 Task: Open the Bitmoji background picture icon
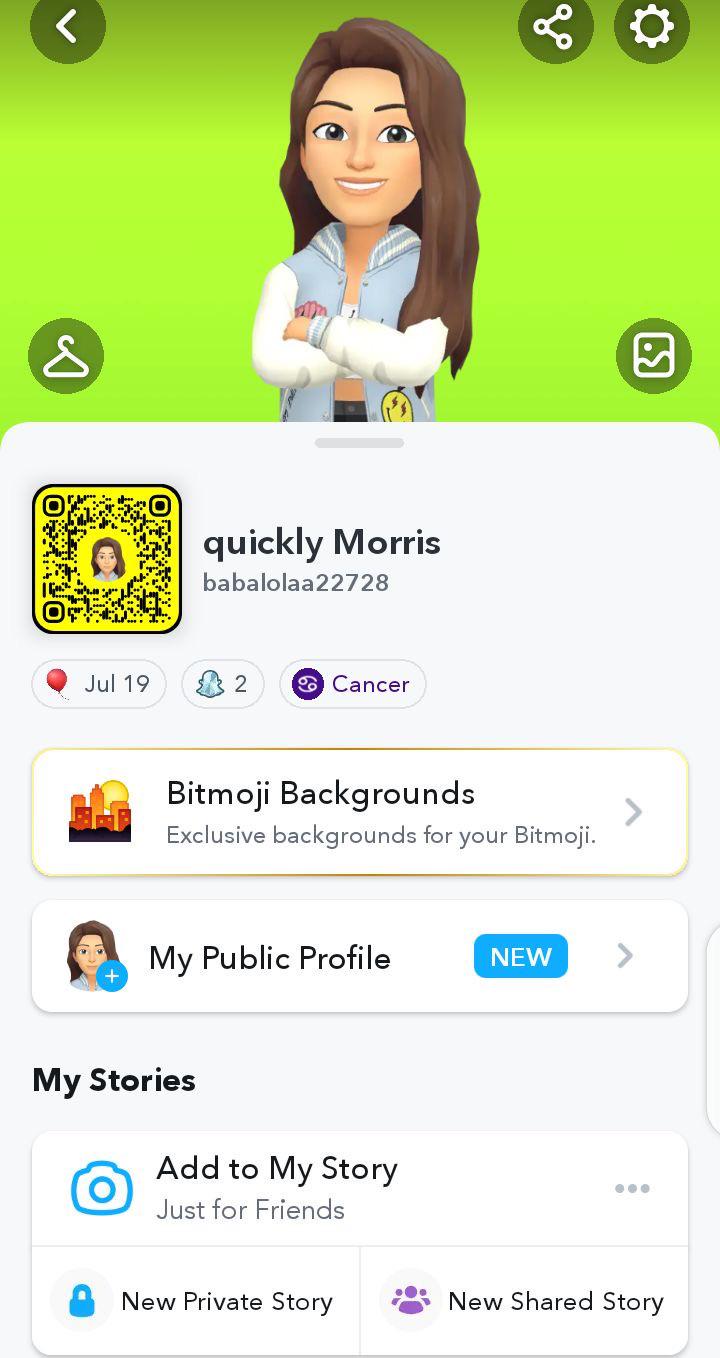tap(654, 356)
